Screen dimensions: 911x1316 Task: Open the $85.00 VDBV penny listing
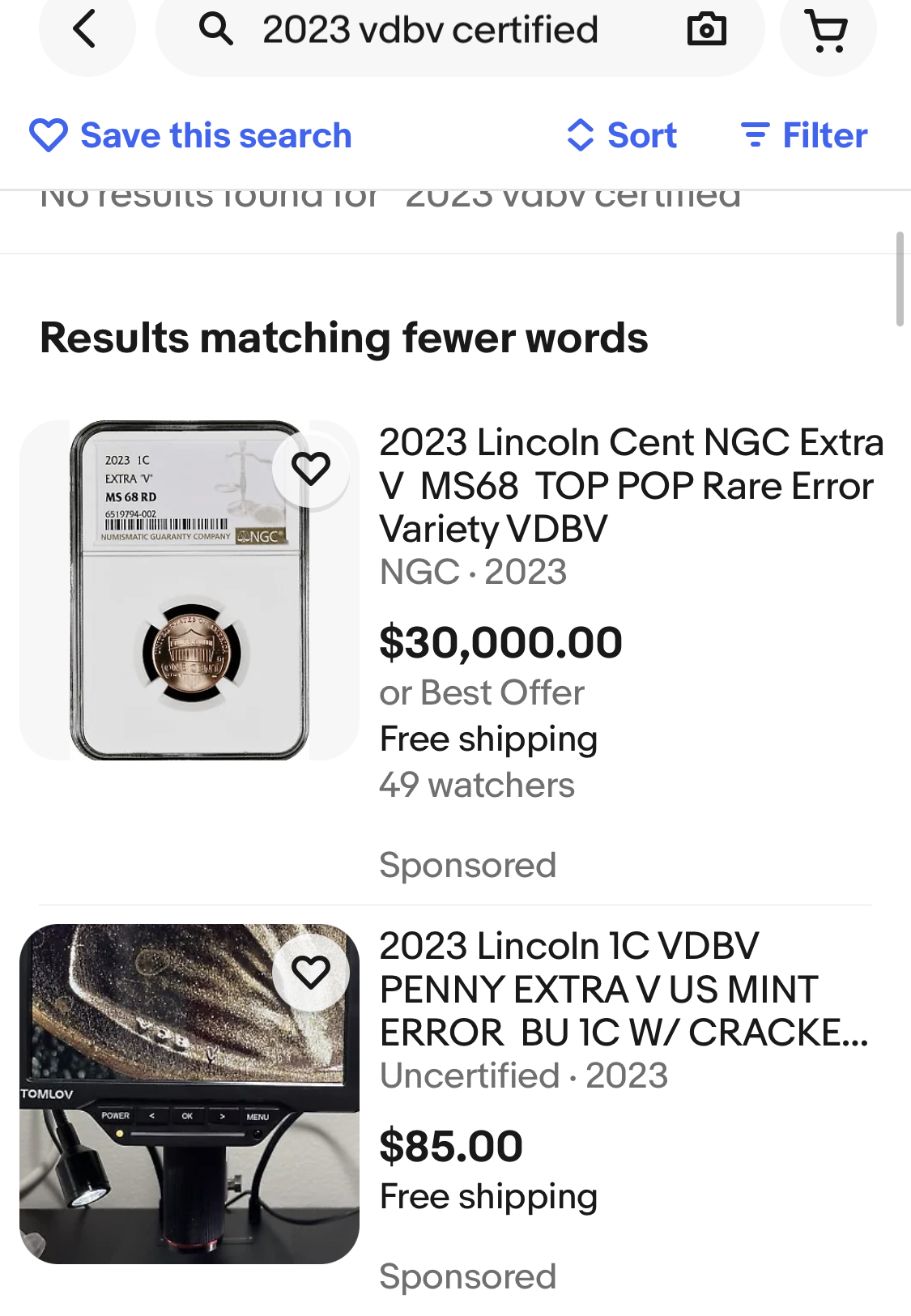pos(624,989)
